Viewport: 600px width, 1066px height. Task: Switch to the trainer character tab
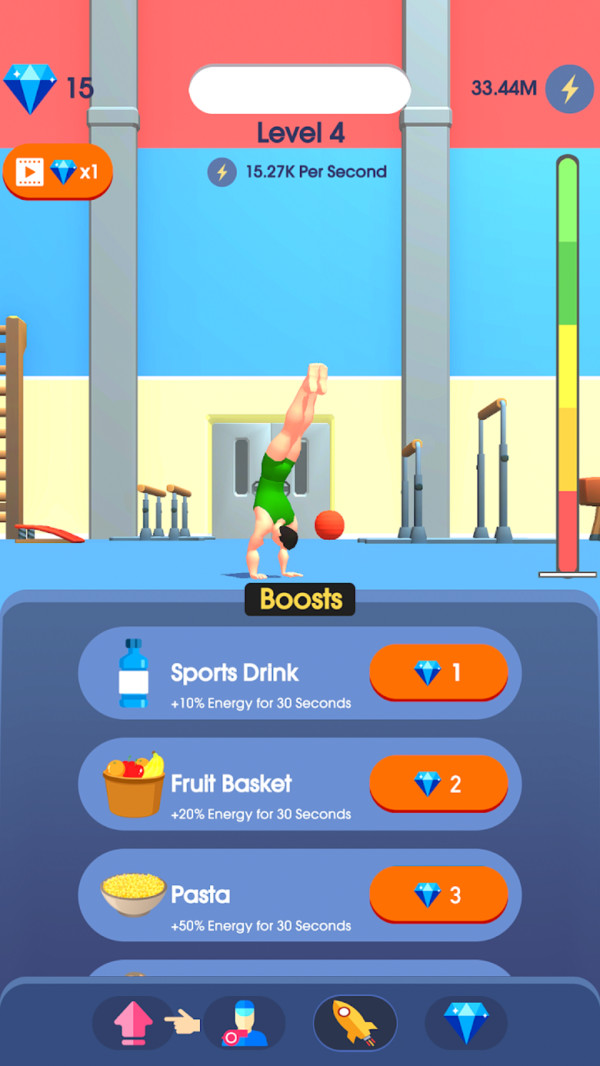coord(244,1023)
